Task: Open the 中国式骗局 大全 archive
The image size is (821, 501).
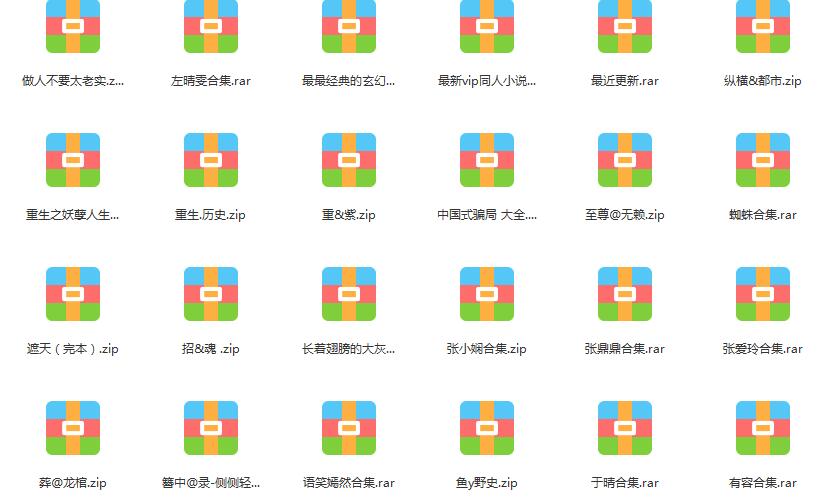Action: (487, 160)
